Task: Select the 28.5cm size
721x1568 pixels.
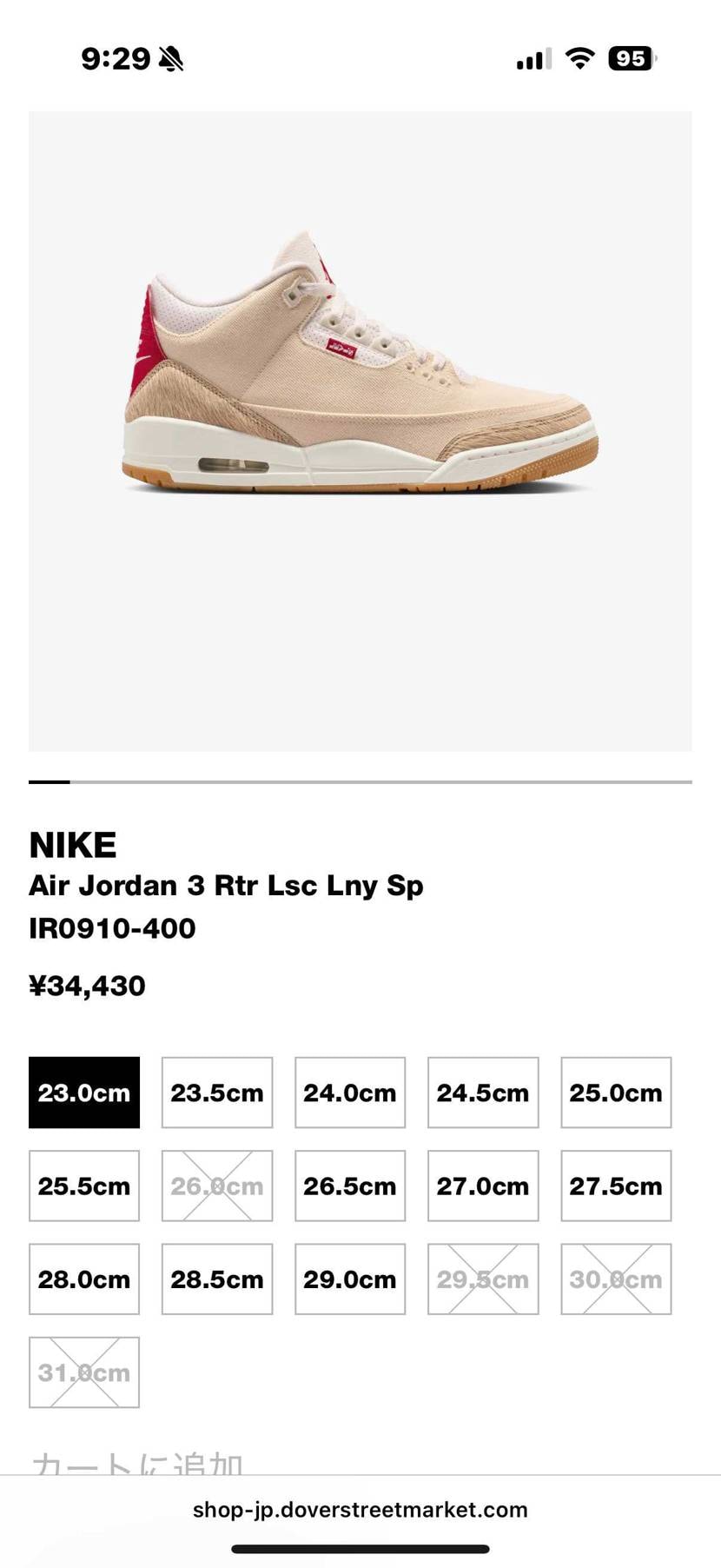Action: click(x=217, y=1279)
